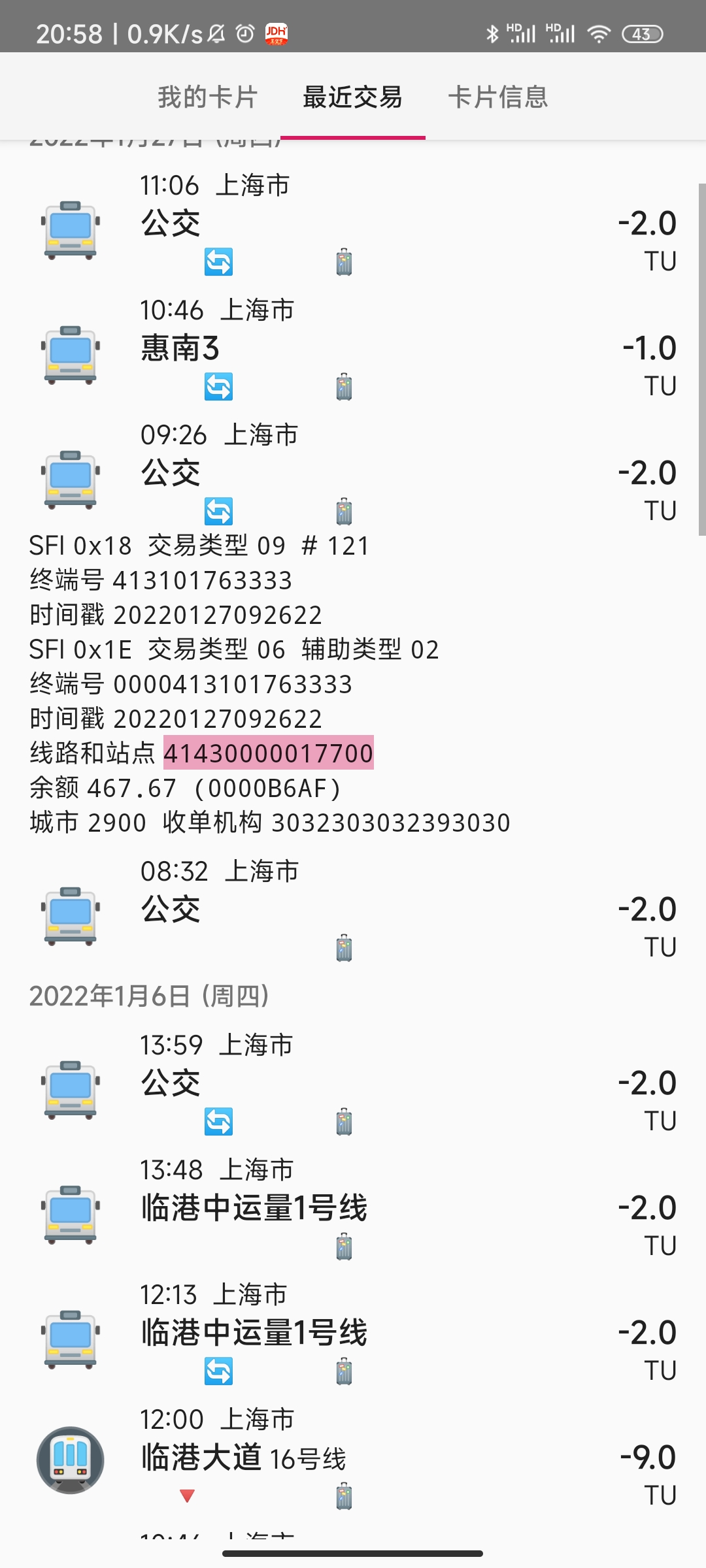The image size is (706, 1568).
Task: Tap the highlighted 线路和站点 code 41430000017700
Action: click(268, 753)
